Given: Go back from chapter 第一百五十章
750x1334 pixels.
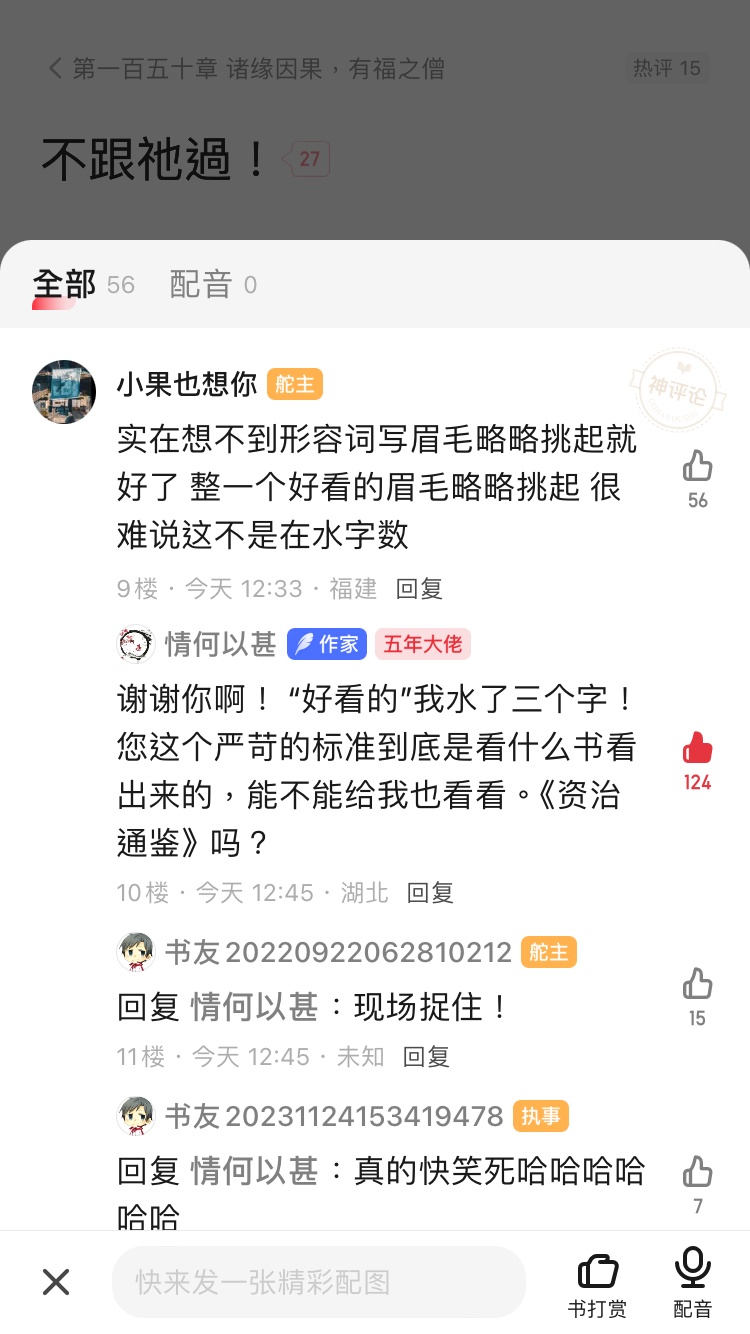Looking at the screenshot, I should pyautogui.click(x=55, y=68).
